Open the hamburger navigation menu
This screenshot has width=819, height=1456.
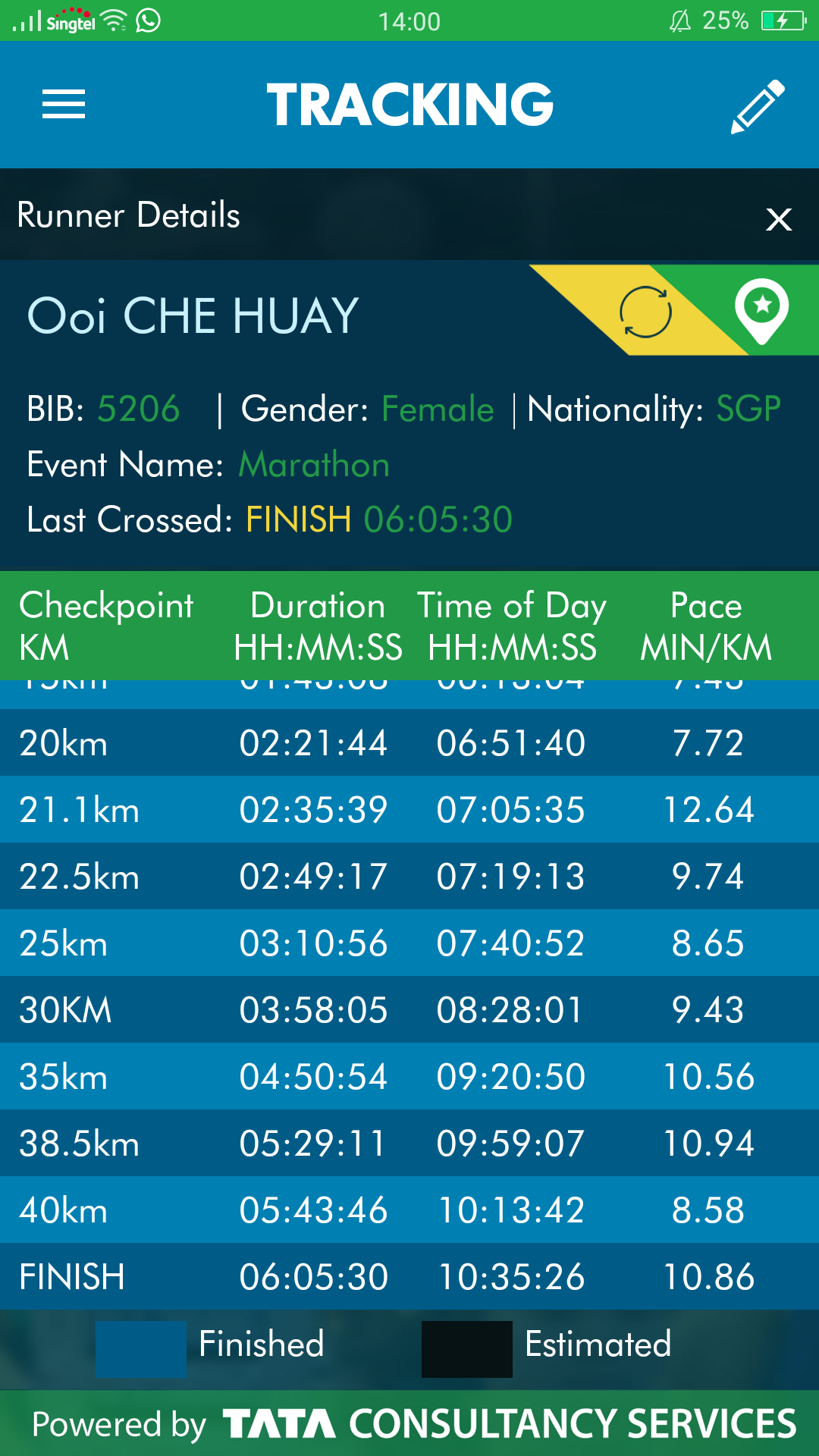tap(64, 105)
